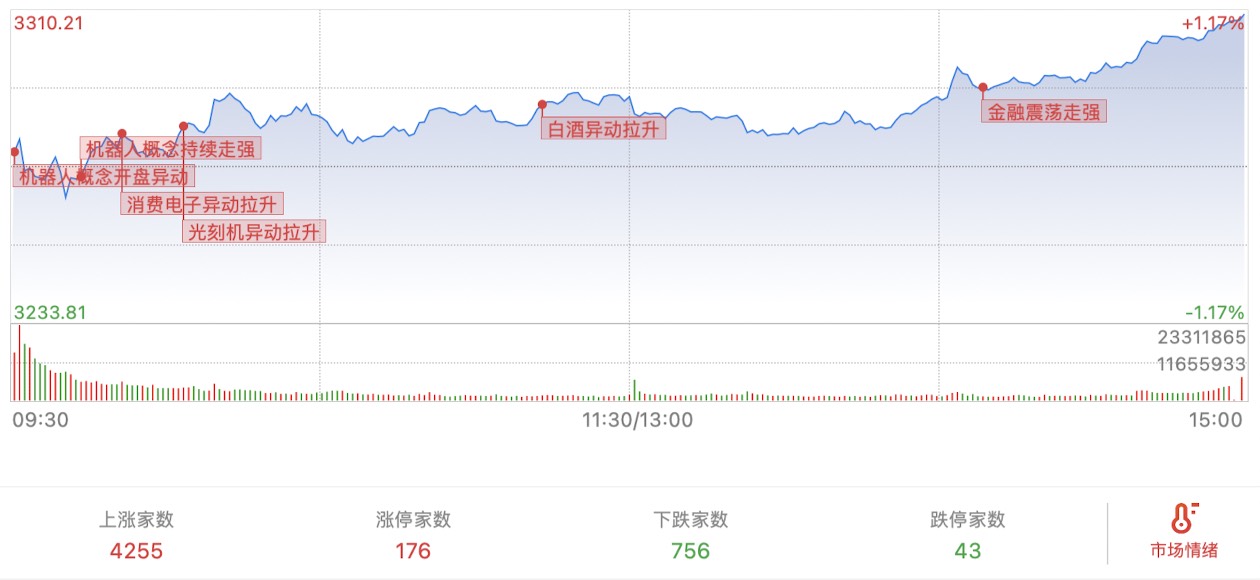Viewport: 1260px width, 580px height.
Task: Open the 市场情绪 market sentiment button
Action: pos(1184,532)
